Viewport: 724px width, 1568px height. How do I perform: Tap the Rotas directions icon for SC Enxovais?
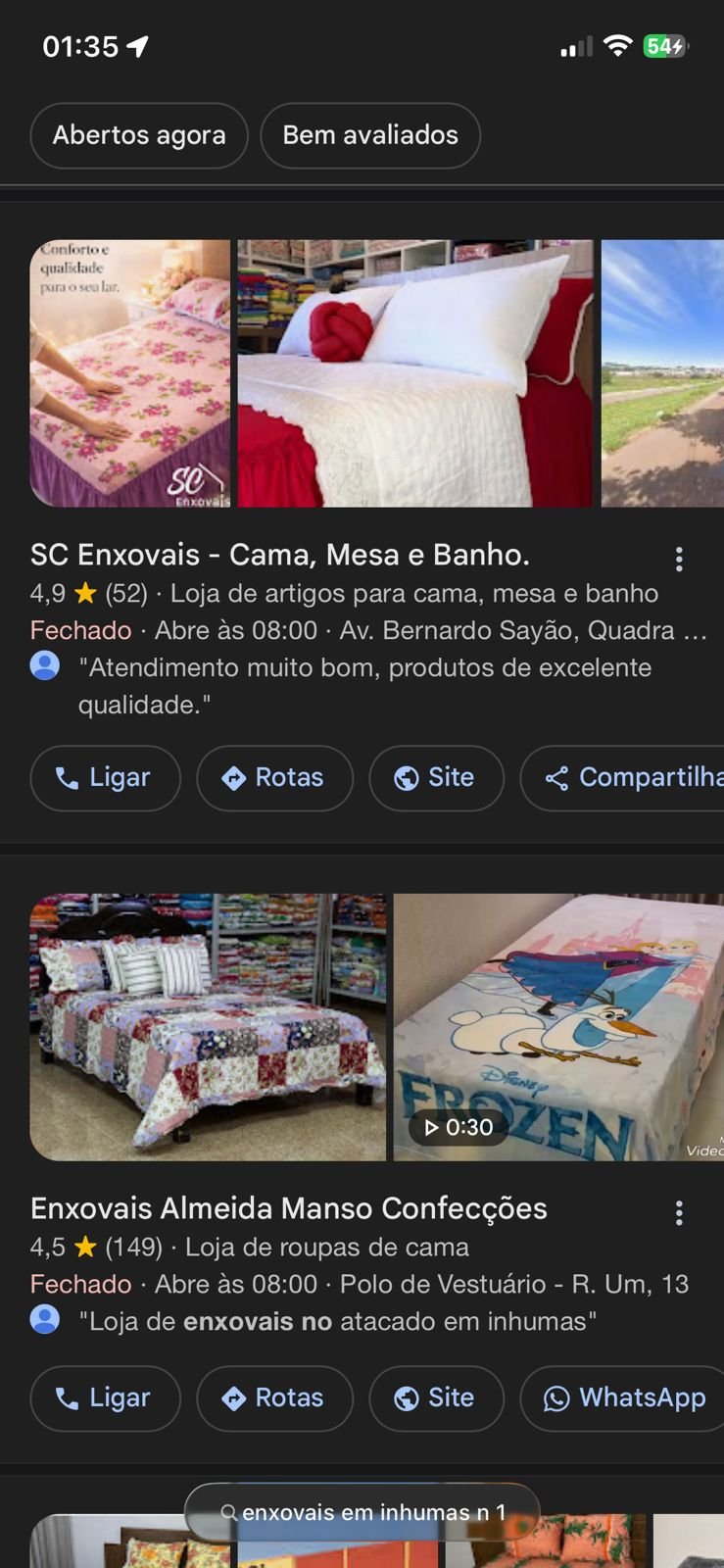click(x=234, y=777)
